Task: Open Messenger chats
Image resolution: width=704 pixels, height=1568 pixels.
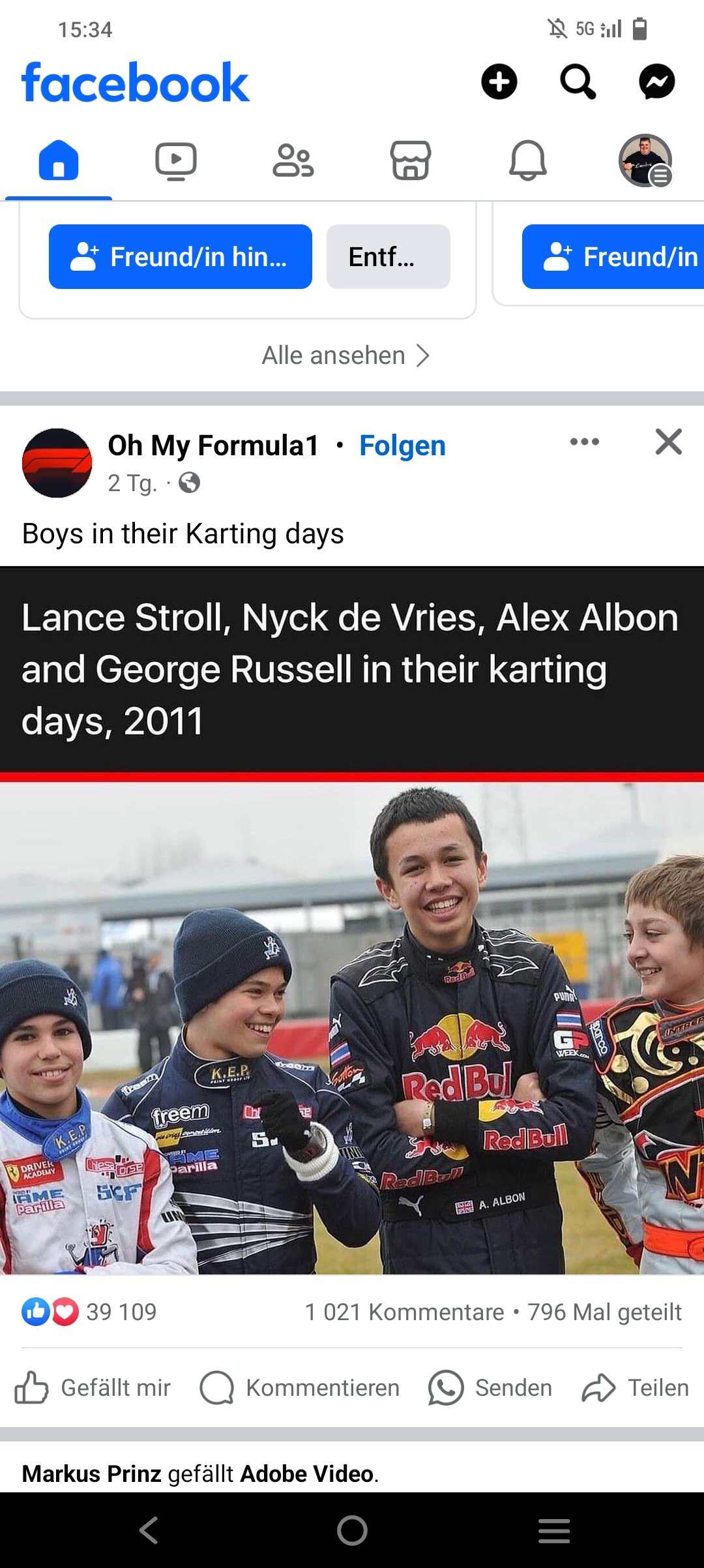Action: (656, 82)
